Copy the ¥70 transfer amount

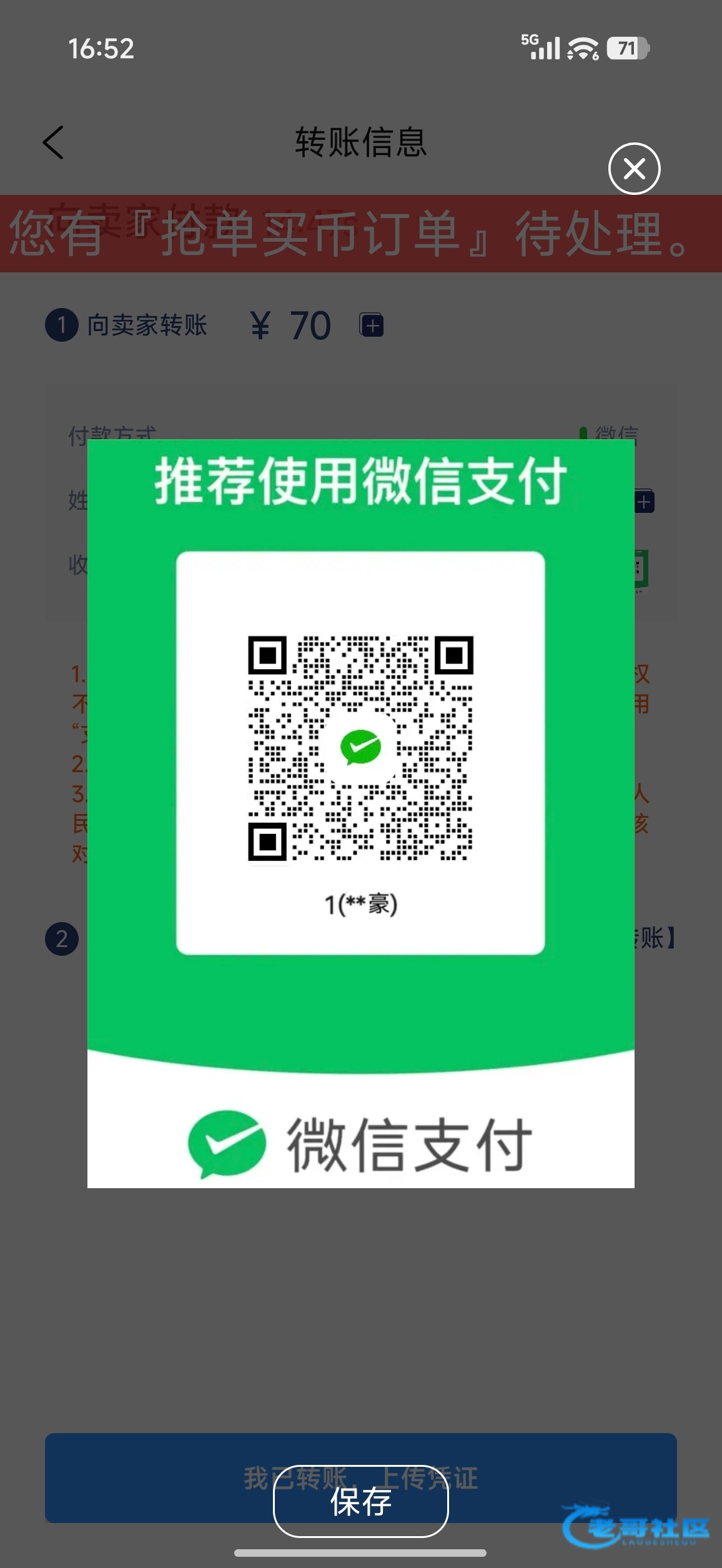[372, 325]
